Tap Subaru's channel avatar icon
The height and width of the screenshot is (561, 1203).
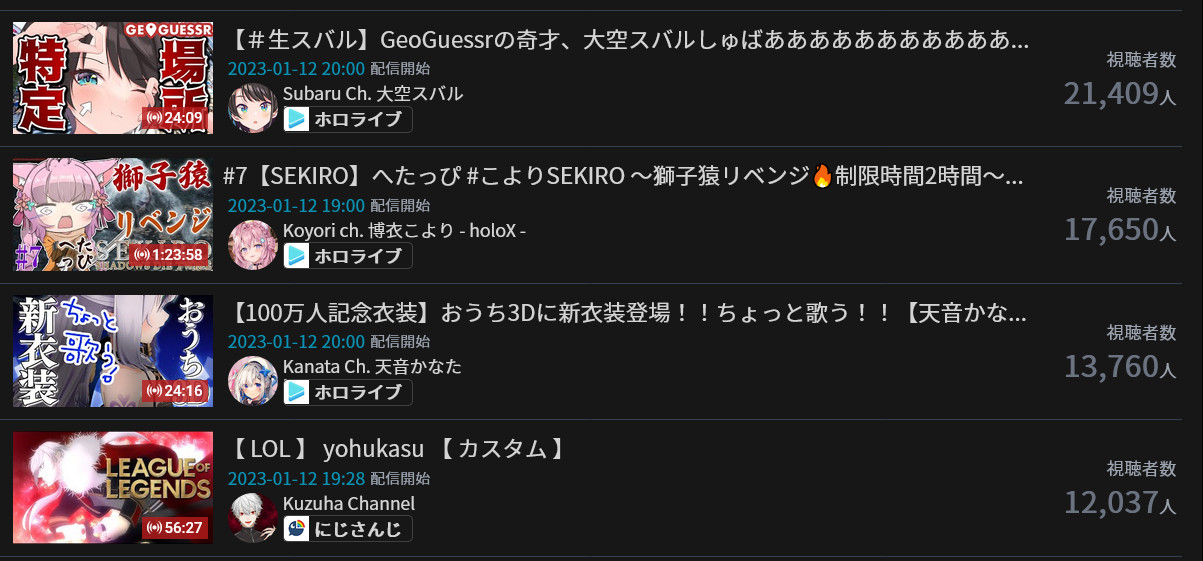click(x=252, y=108)
